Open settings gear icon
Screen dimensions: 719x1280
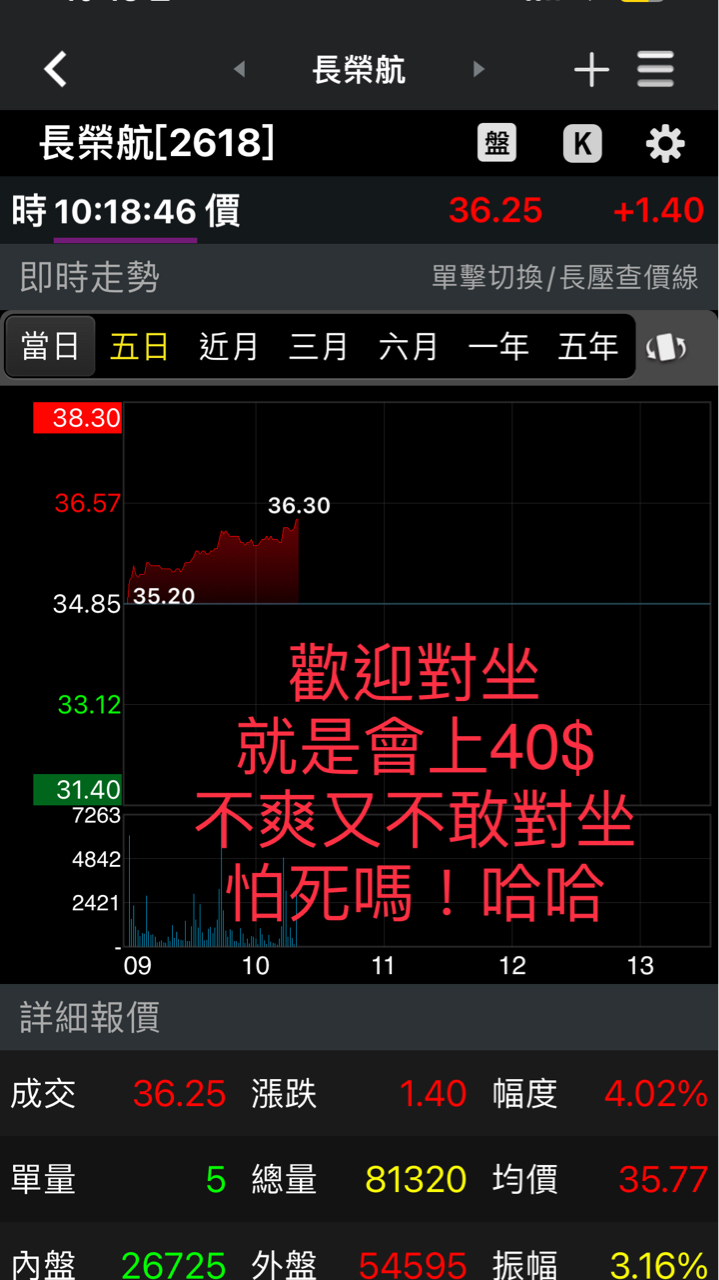tap(665, 144)
